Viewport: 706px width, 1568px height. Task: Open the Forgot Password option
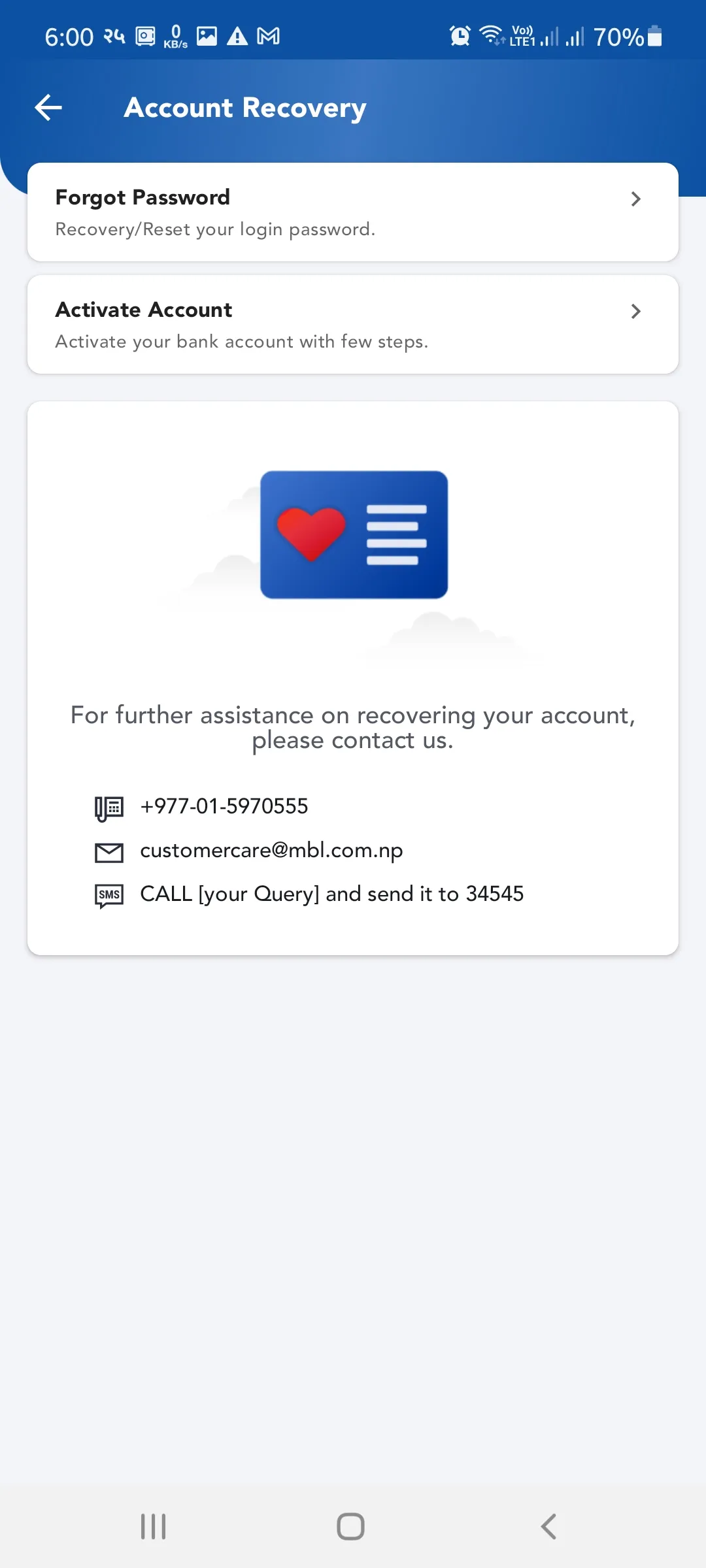pos(352,212)
